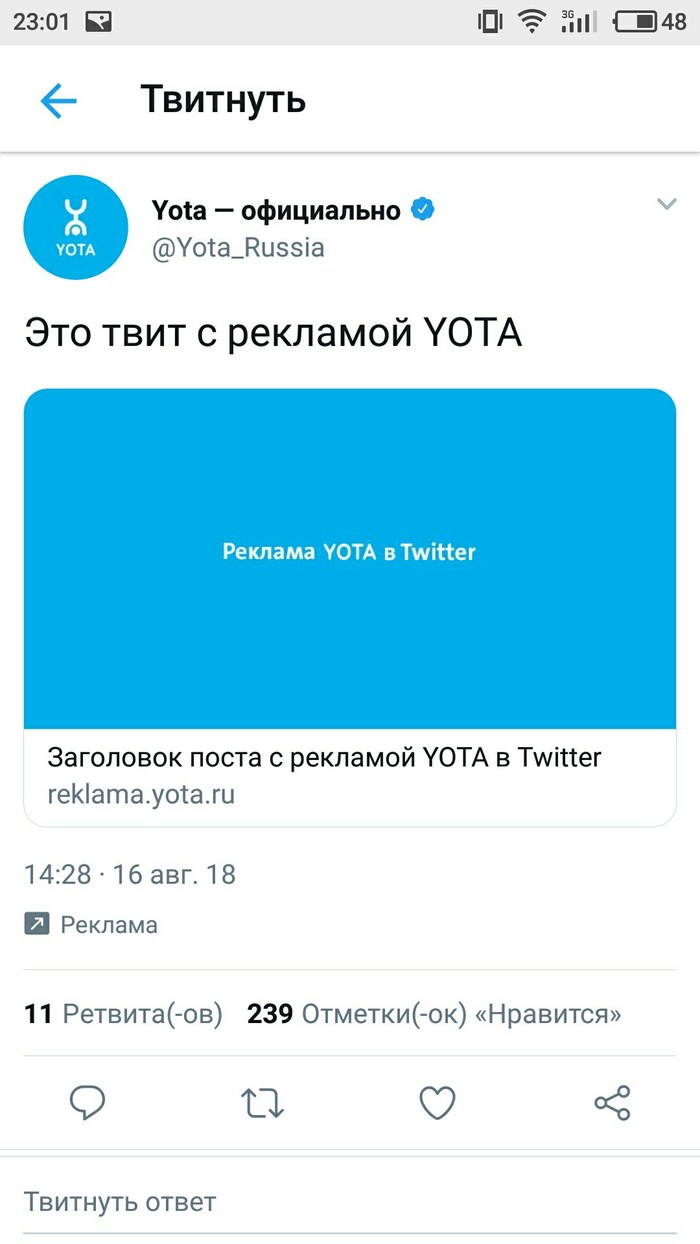Share the Yota tweet
This screenshot has height=1244, width=700.
point(612,1103)
